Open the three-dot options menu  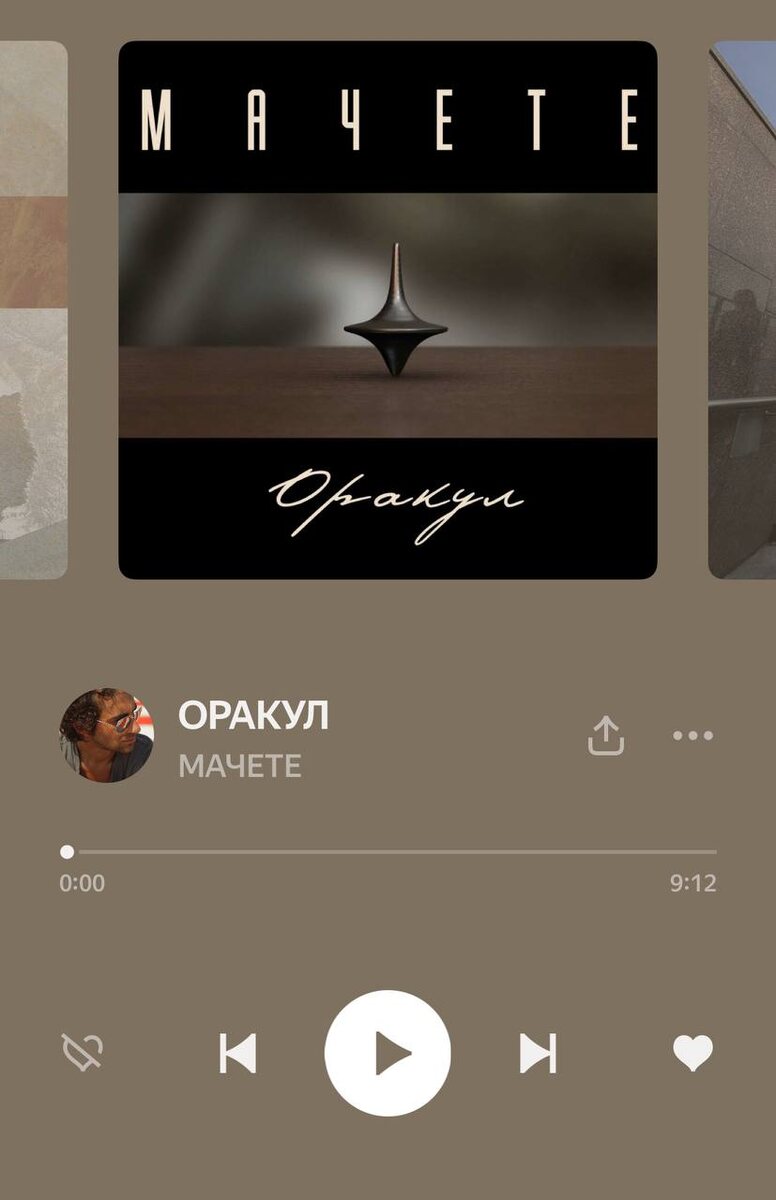(x=693, y=736)
